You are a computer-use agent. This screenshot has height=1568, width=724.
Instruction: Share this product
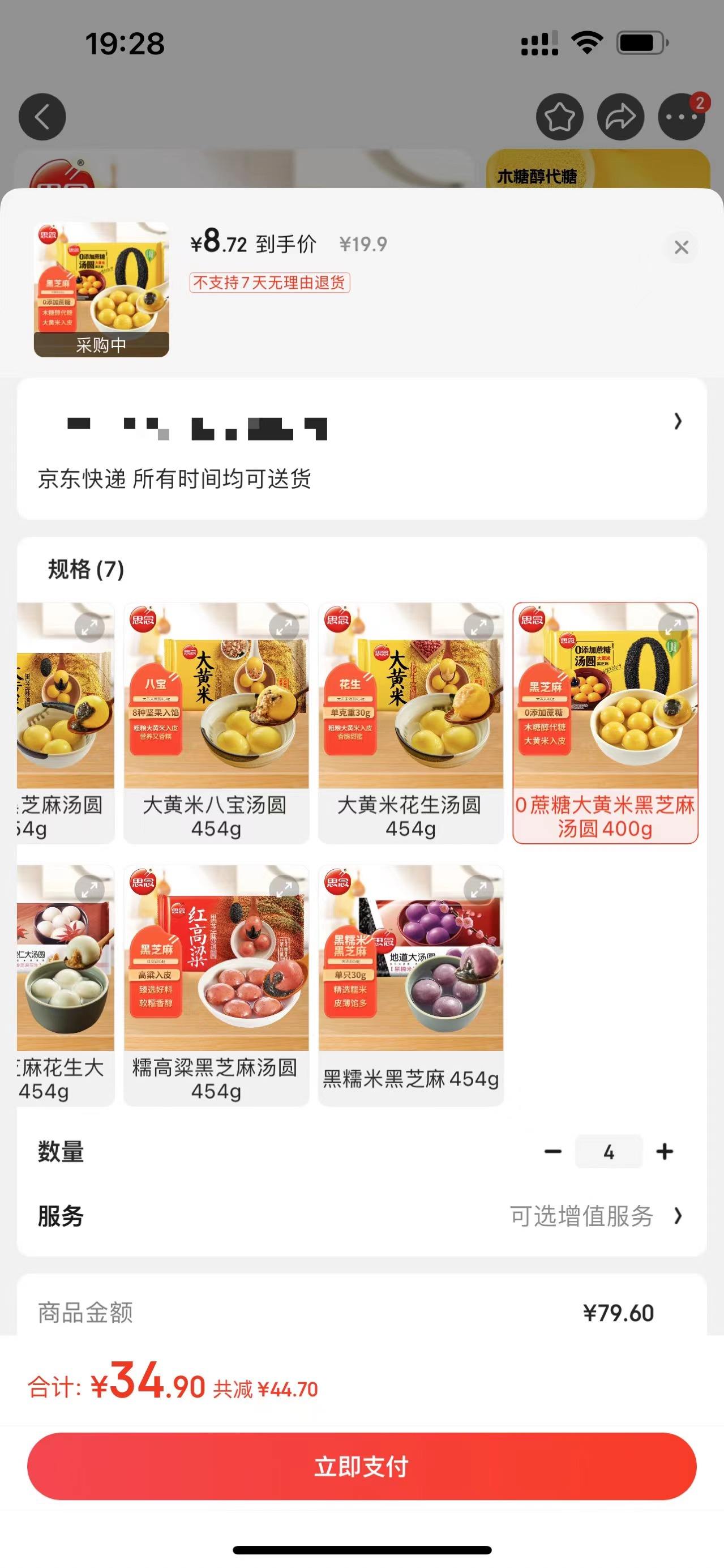tap(620, 117)
